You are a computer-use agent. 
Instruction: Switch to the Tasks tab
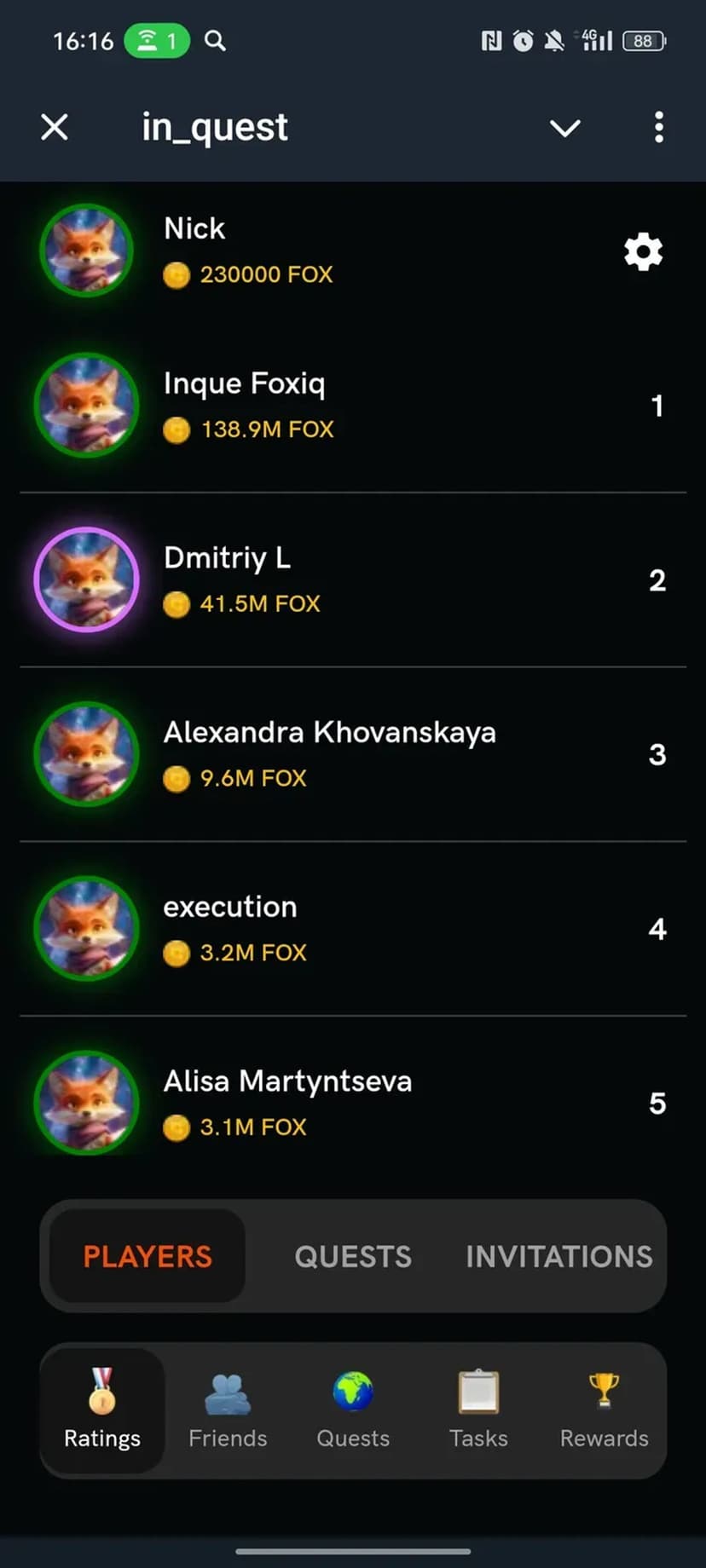click(x=478, y=1409)
